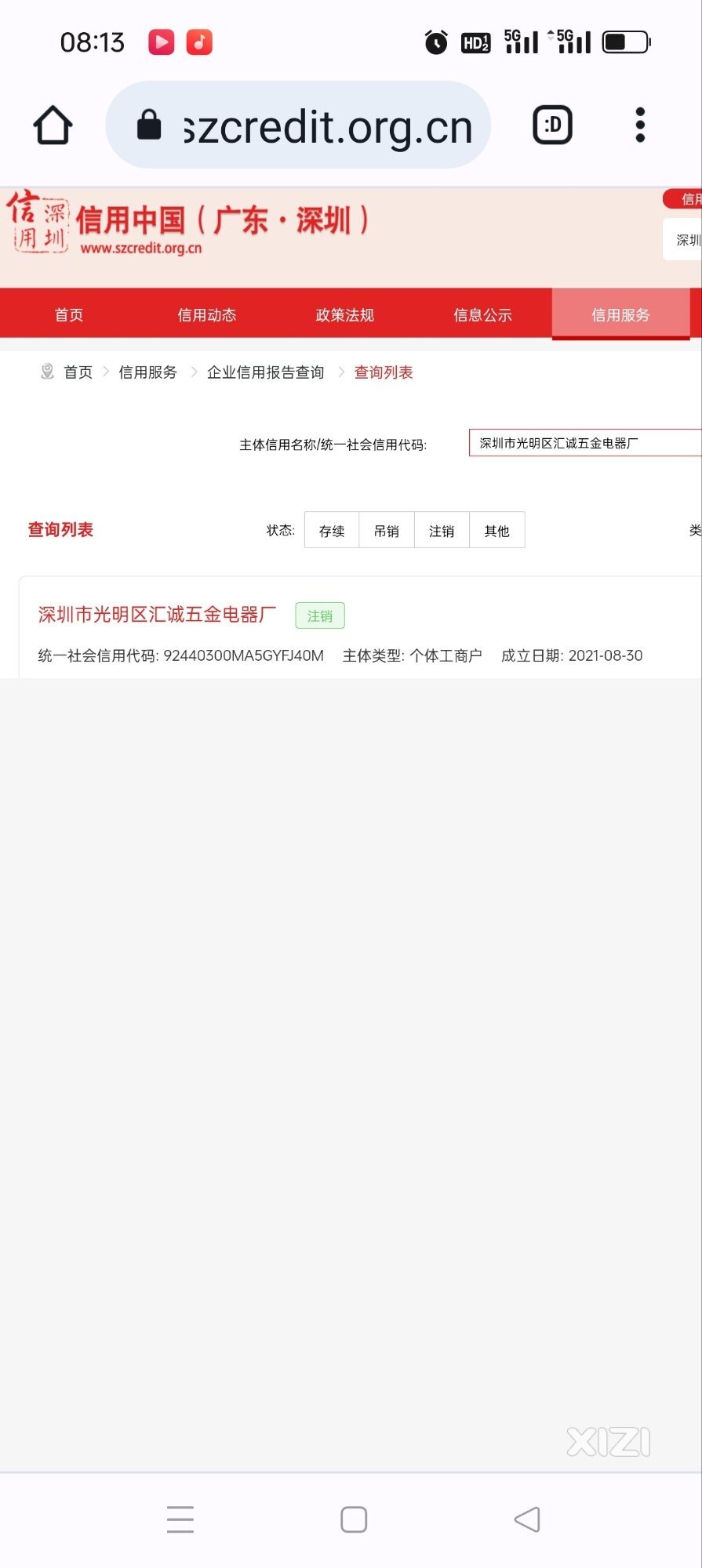
Task: Open 企业信用报告查询 breadcrumb link
Action: click(265, 372)
